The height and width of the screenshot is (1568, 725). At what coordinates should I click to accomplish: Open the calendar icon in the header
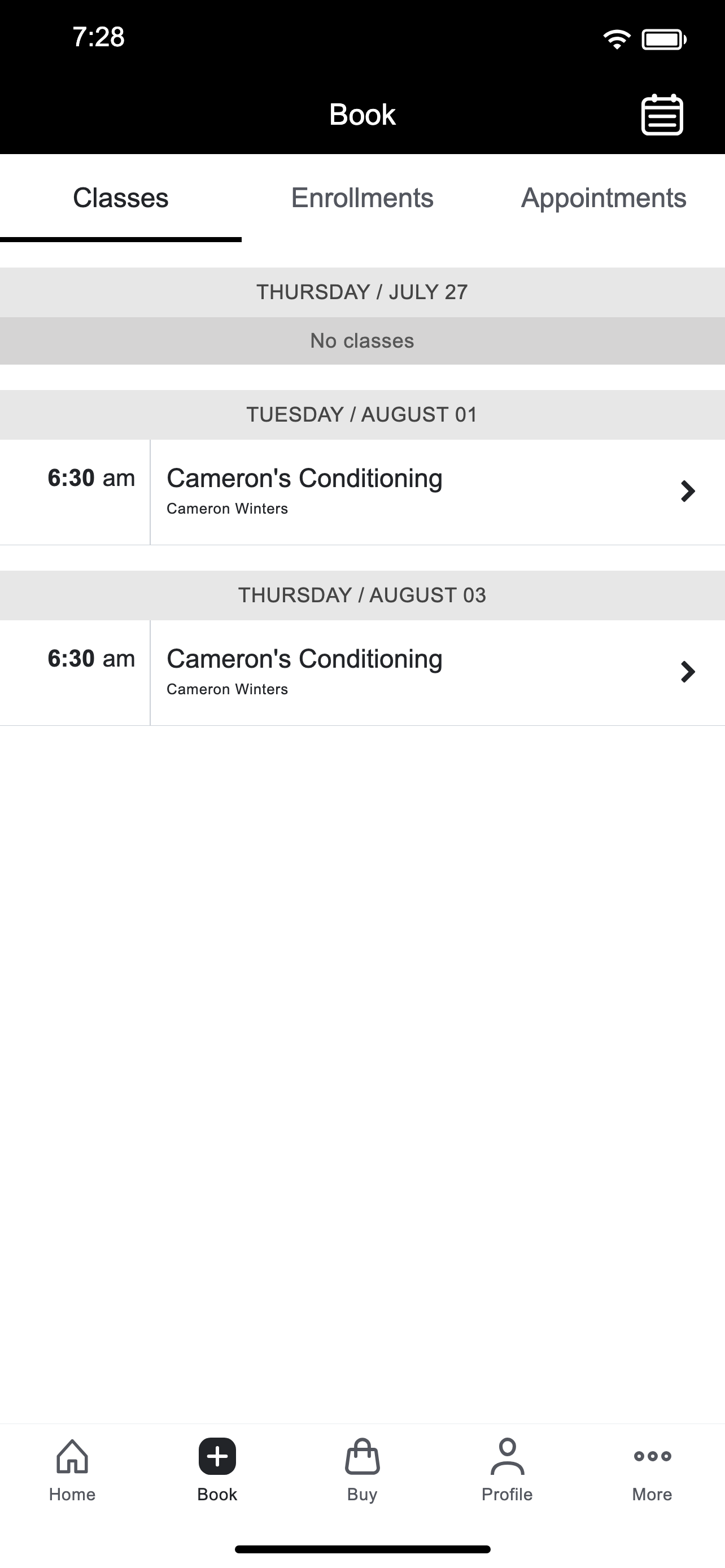pos(662,115)
